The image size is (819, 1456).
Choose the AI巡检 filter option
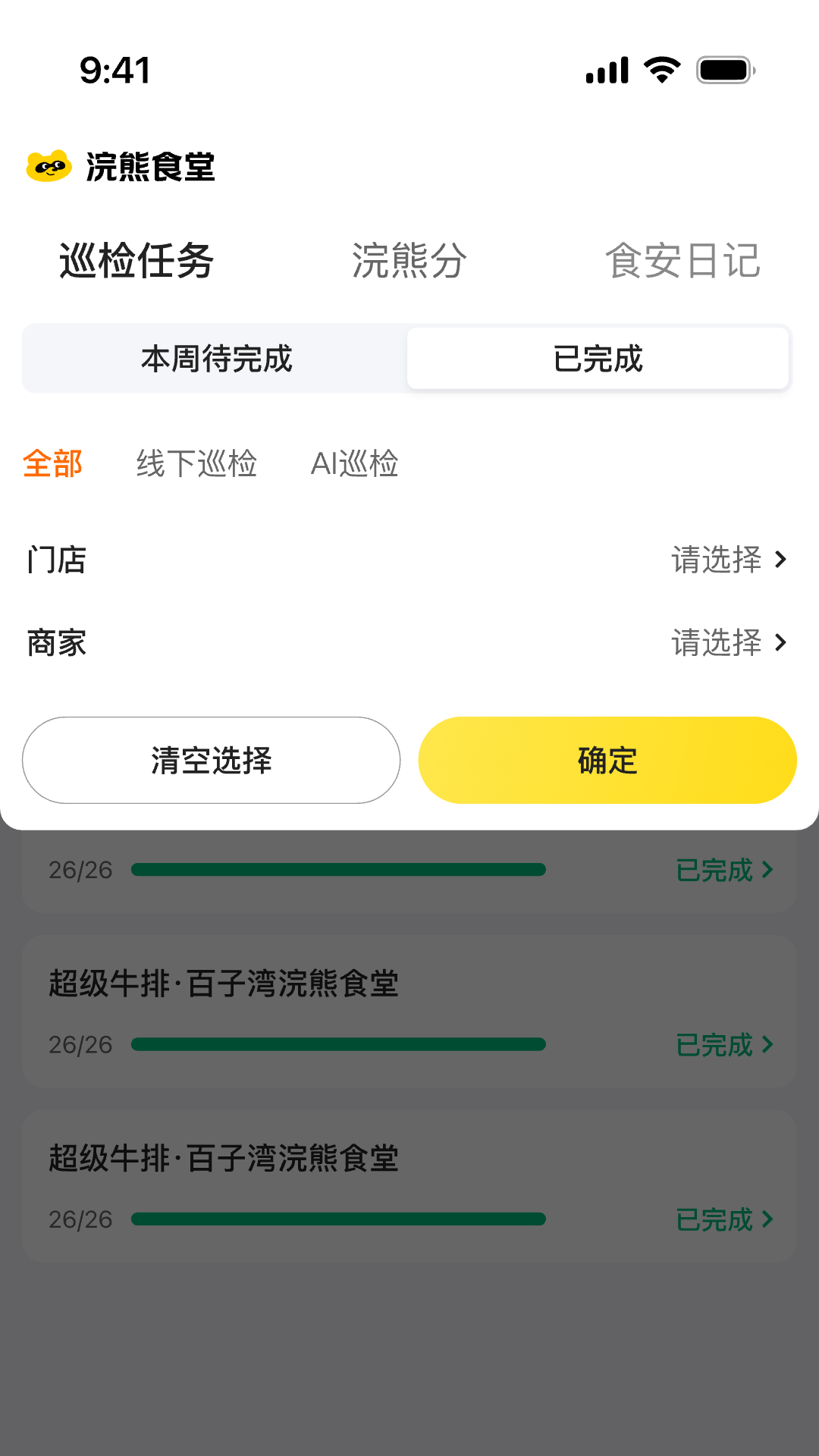(356, 463)
